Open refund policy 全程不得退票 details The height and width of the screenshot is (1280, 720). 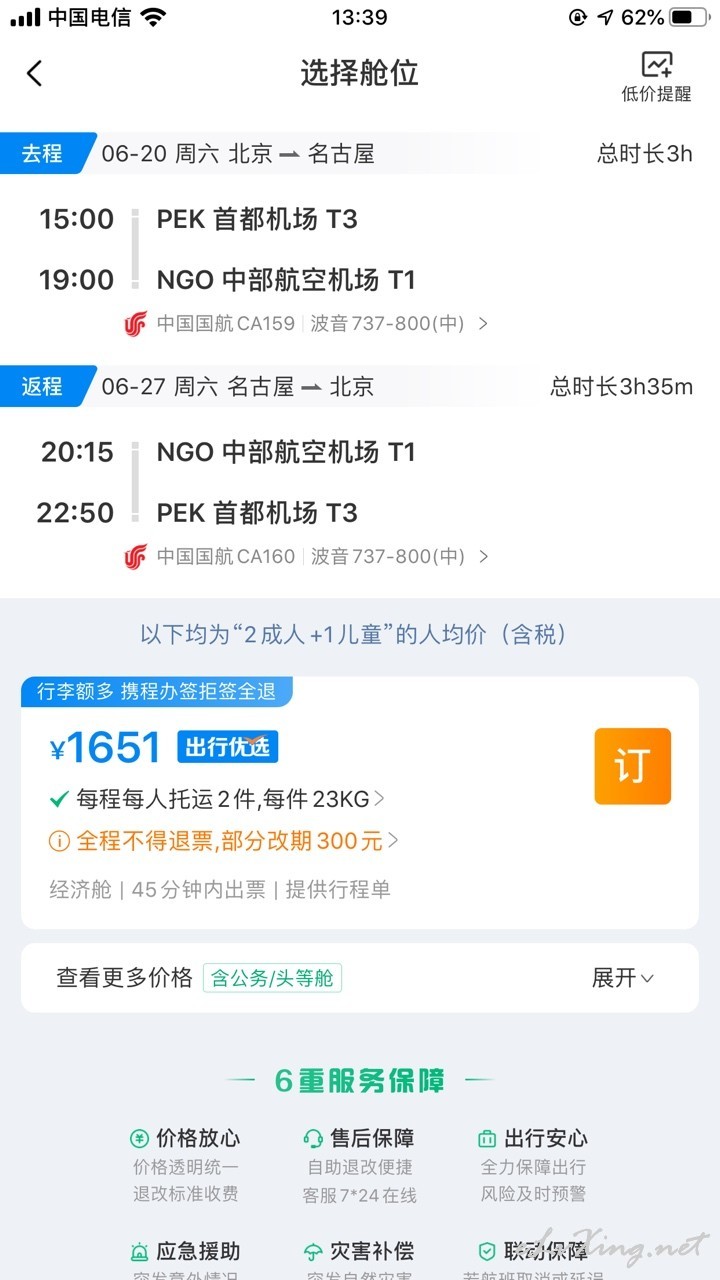point(224,841)
